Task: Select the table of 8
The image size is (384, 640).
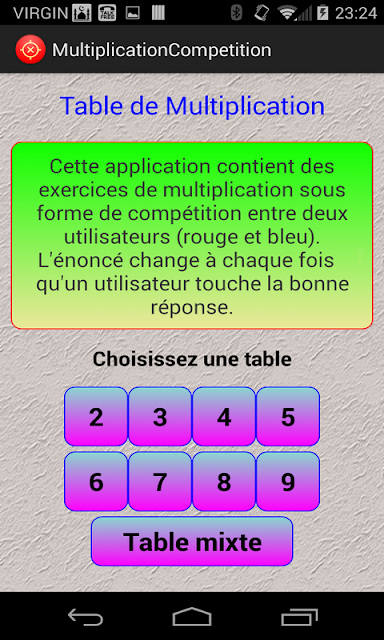Action: (x=224, y=481)
